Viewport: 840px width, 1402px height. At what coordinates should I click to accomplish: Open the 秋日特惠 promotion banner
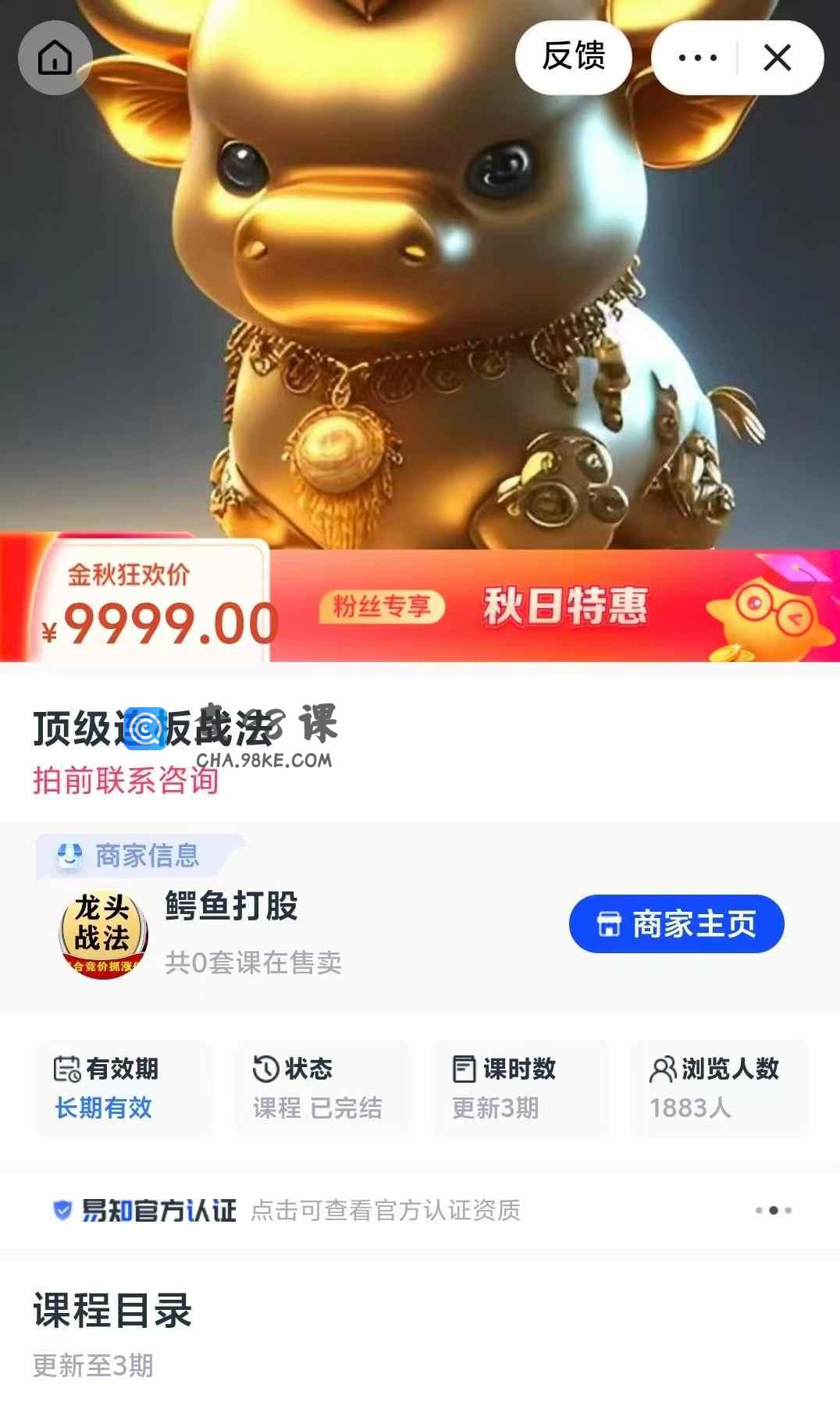click(565, 607)
